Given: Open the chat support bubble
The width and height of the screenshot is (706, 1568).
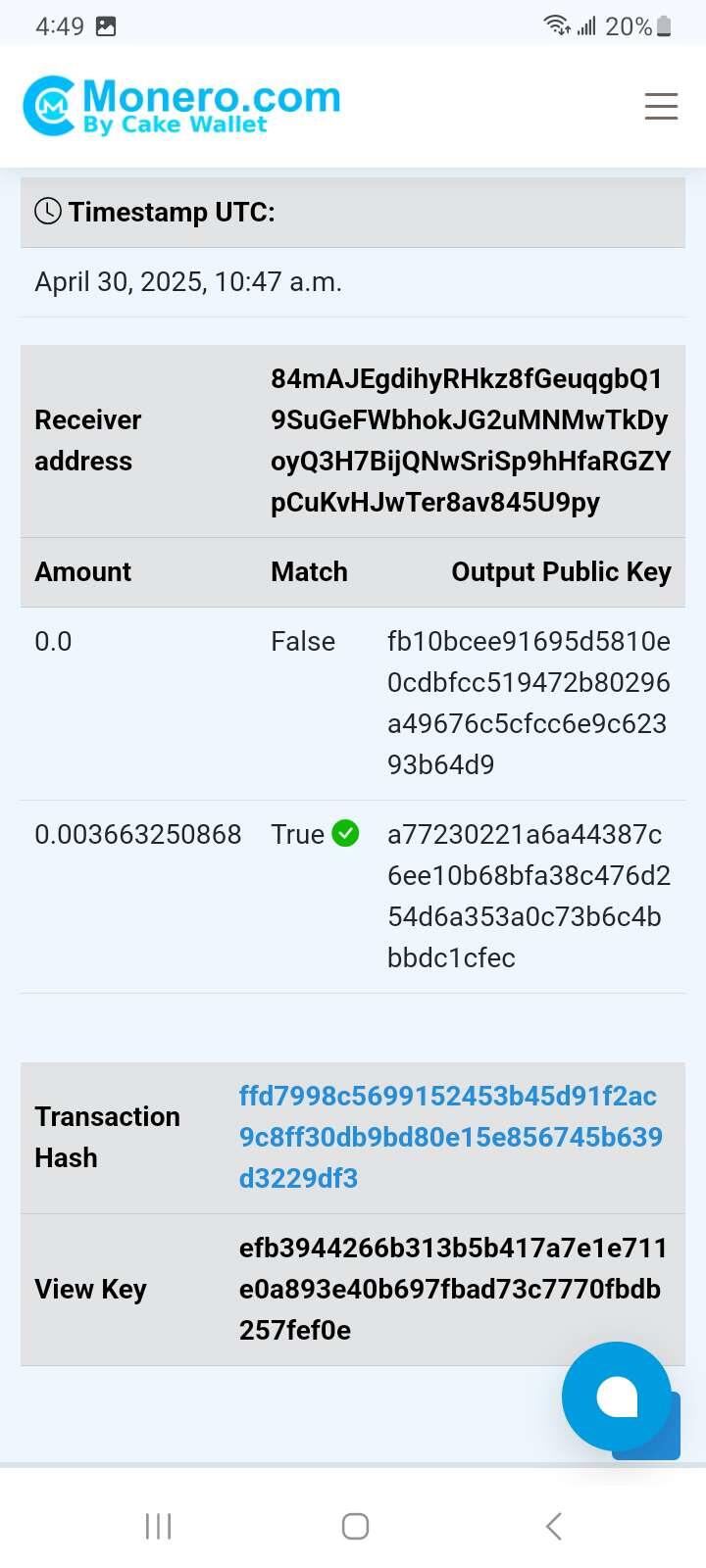Looking at the screenshot, I should [x=617, y=1396].
